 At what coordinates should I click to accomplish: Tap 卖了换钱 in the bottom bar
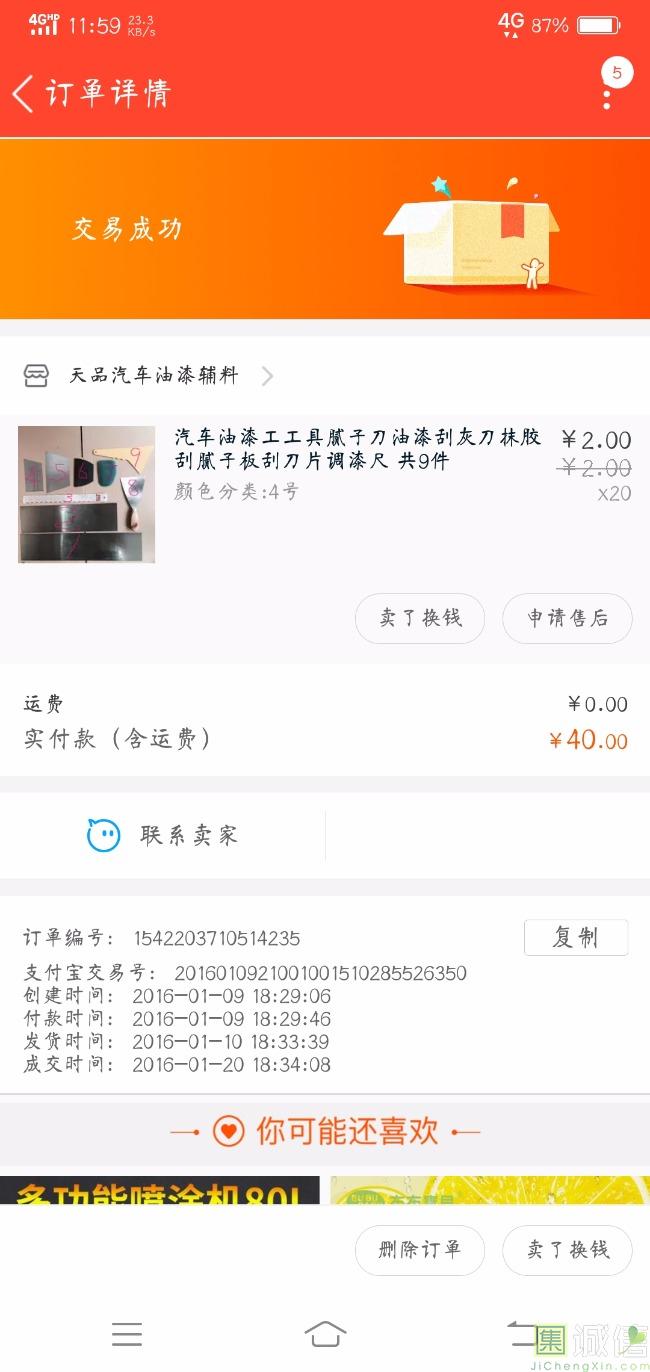(x=567, y=1249)
